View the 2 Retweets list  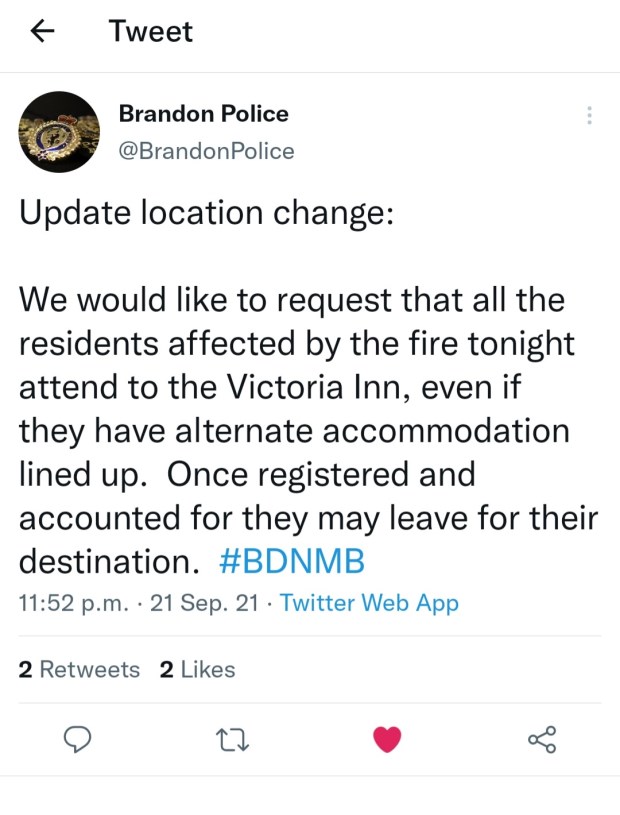[x=80, y=669]
